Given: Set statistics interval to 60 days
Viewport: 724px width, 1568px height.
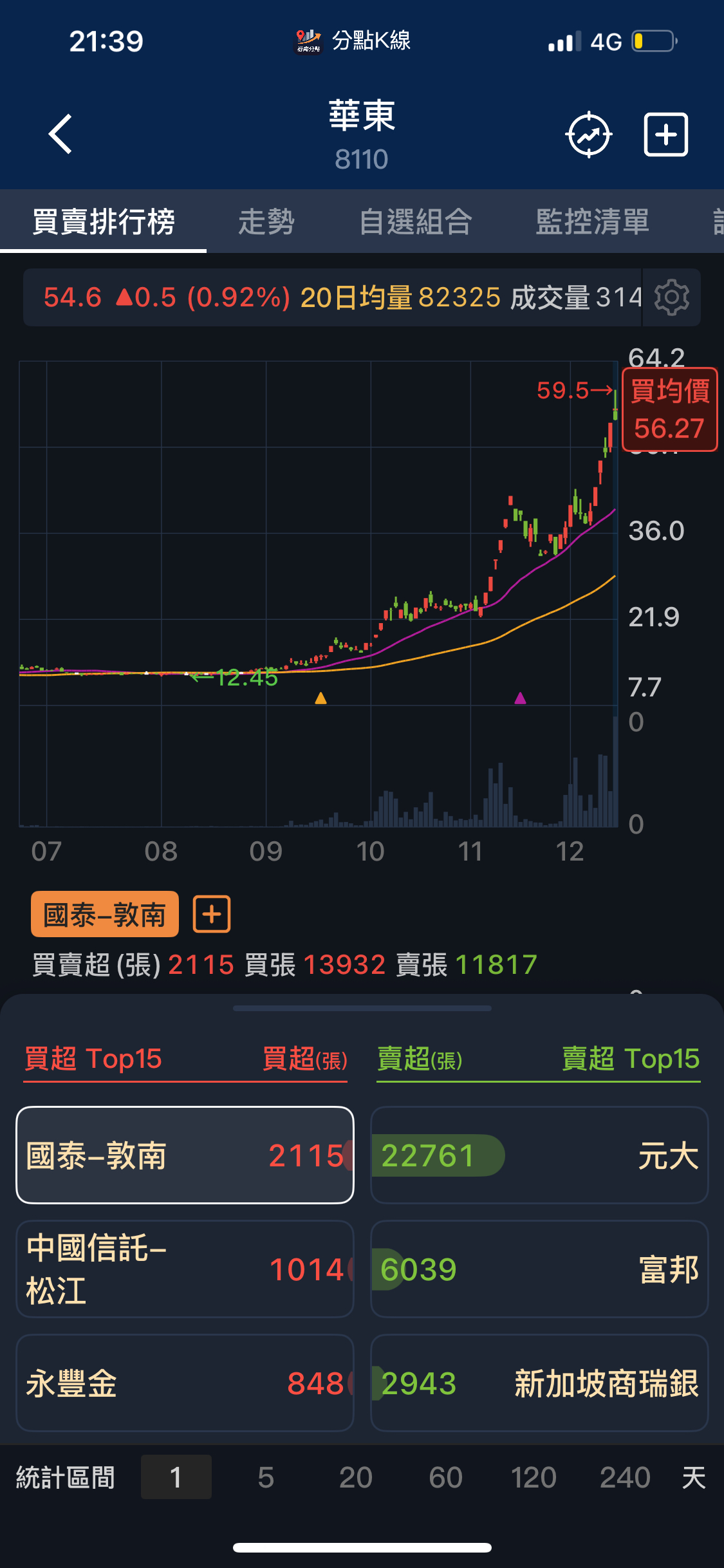Looking at the screenshot, I should 445,1477.
